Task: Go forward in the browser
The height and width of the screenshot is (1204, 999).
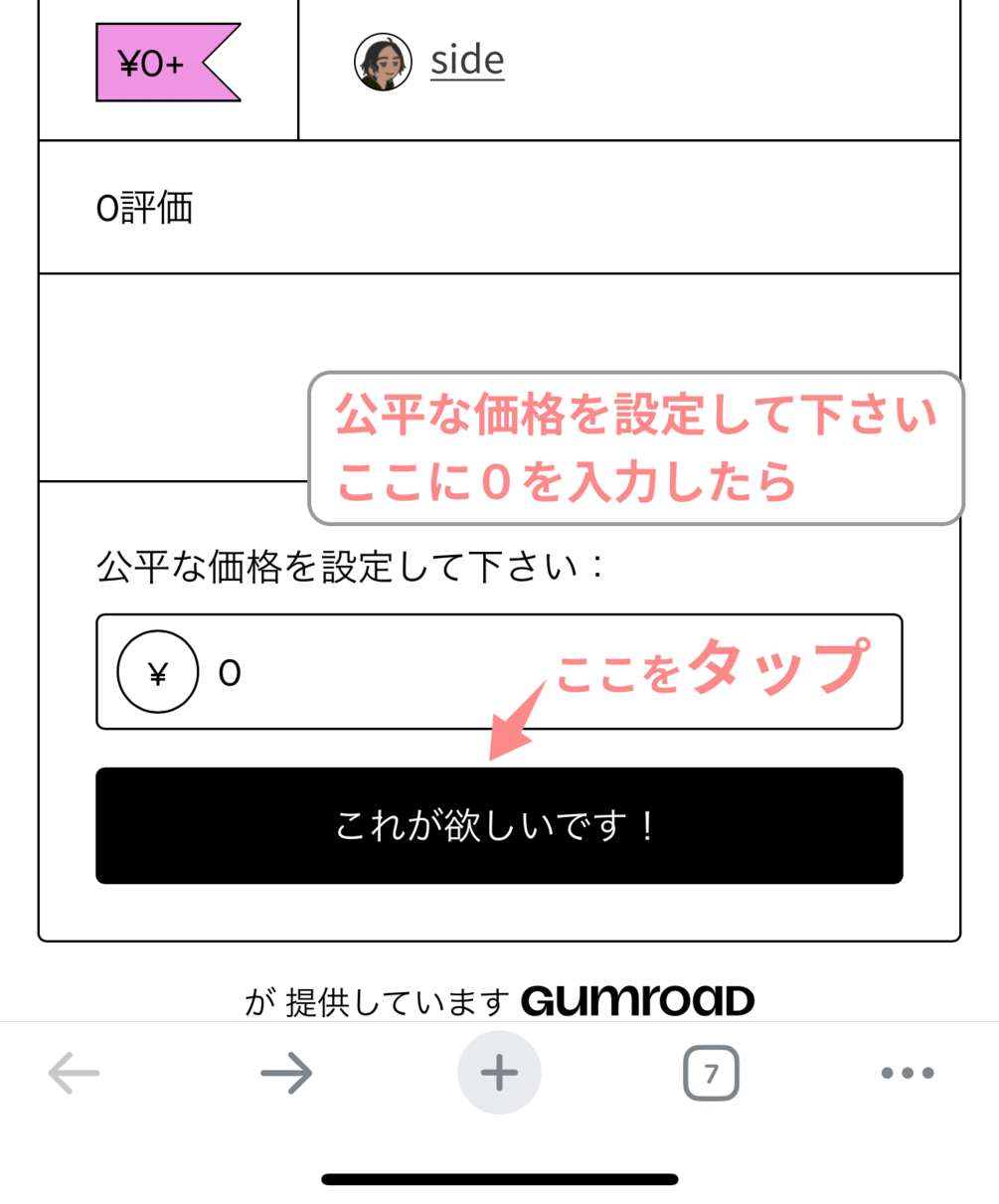Action: (x=286, y=1073)
